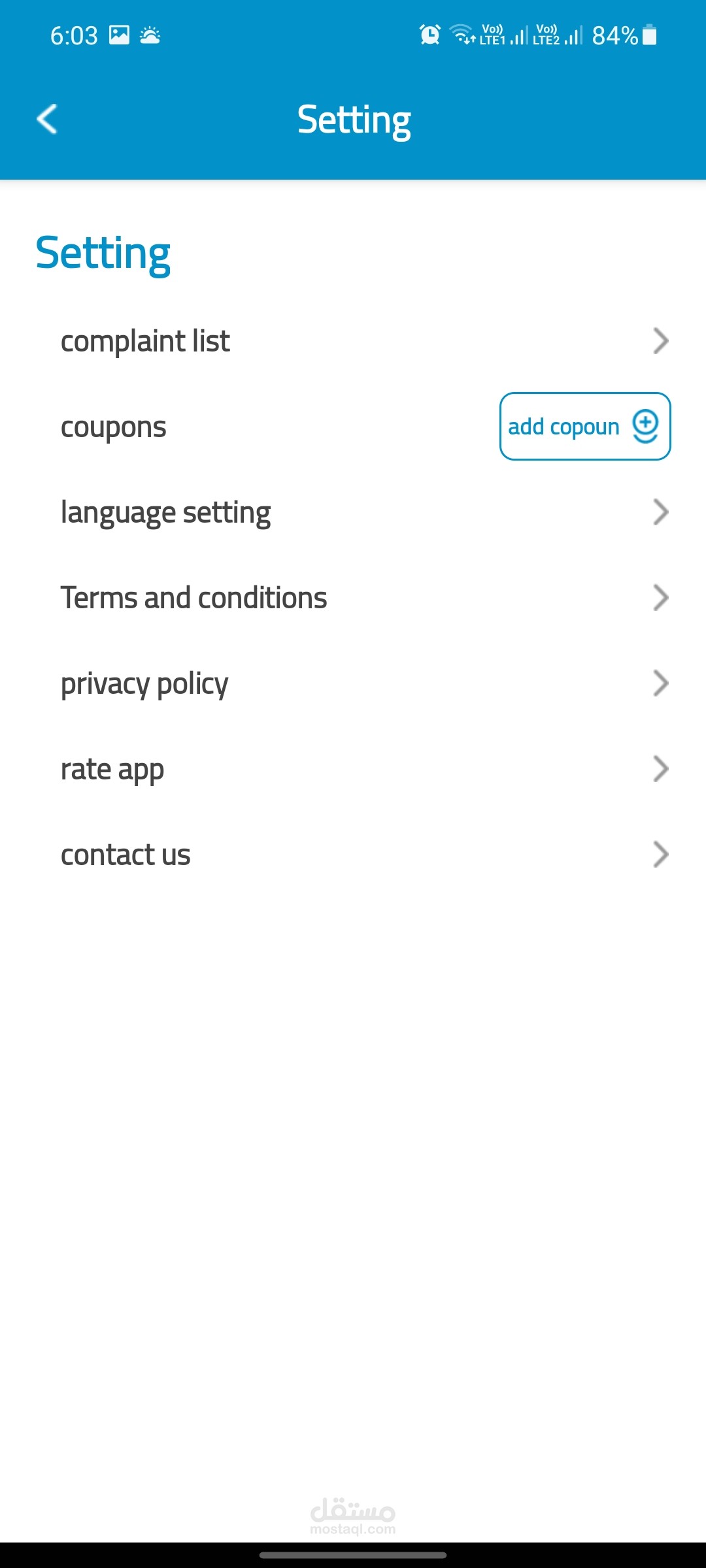View Terms and conditions
This screenshot has width=706, height=1568.
click(353, 598)
